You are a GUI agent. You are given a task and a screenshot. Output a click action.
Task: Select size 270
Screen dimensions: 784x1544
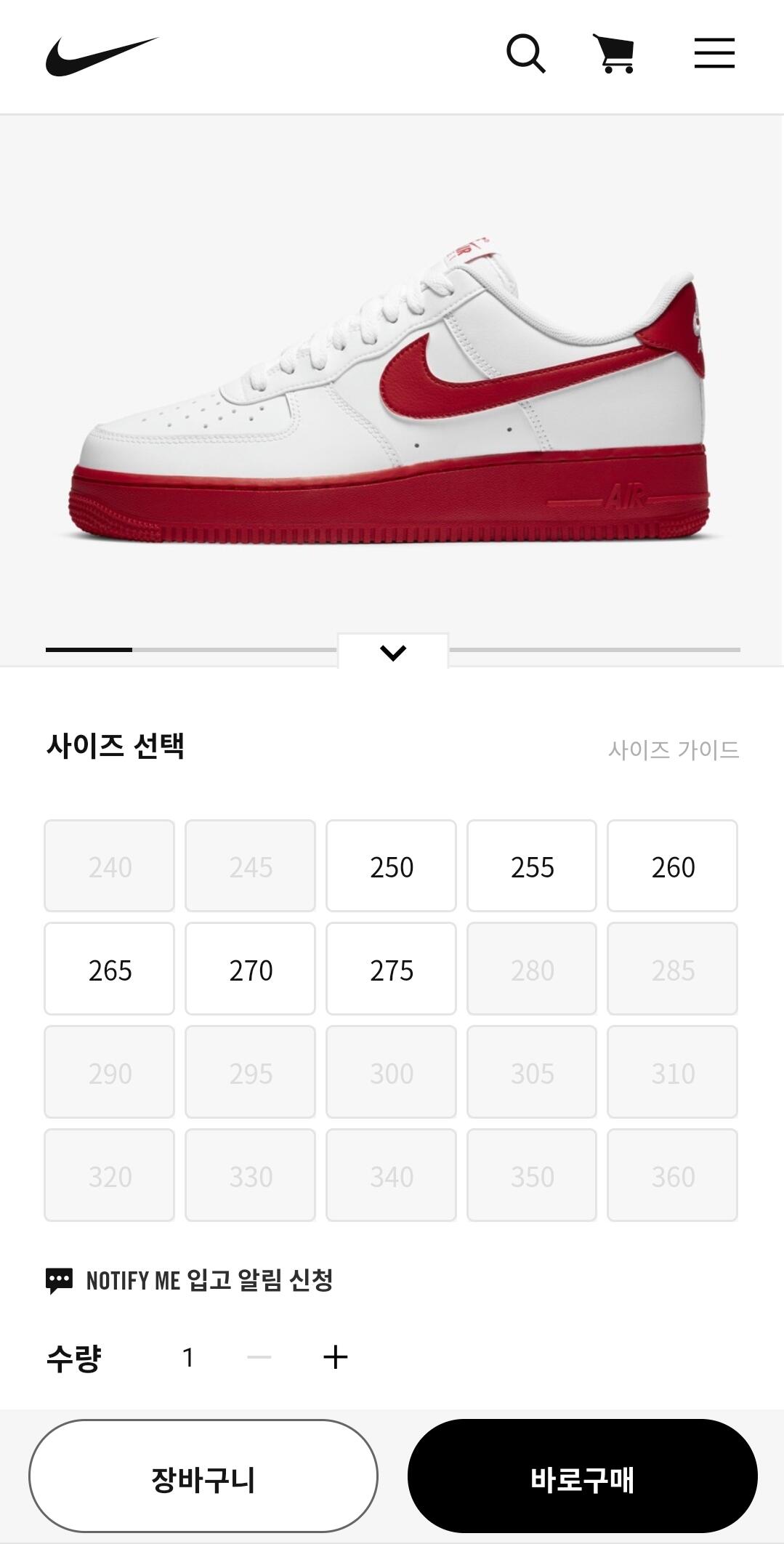[x=250, y=970]
